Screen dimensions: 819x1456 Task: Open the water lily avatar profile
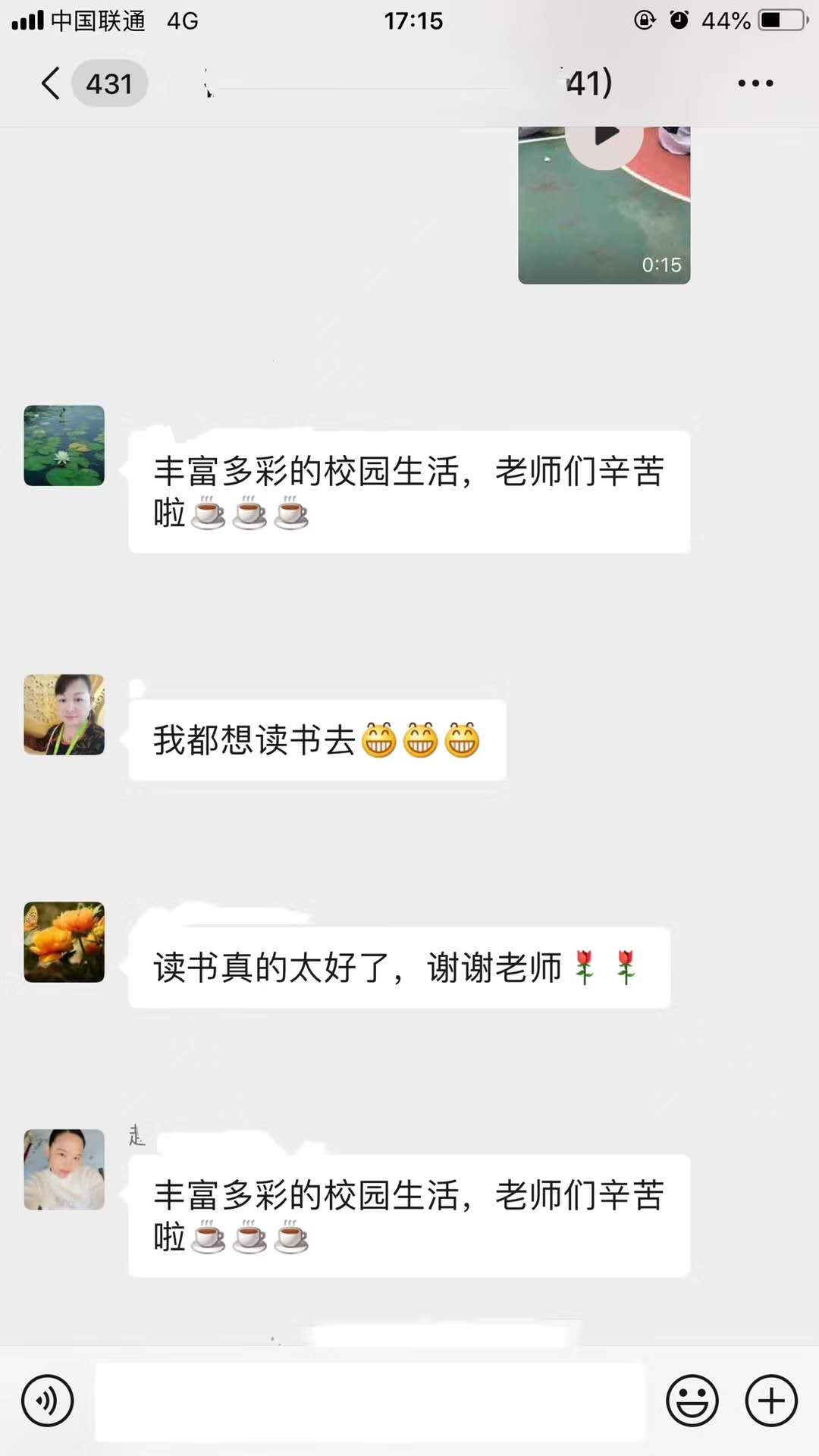(64, 446)
